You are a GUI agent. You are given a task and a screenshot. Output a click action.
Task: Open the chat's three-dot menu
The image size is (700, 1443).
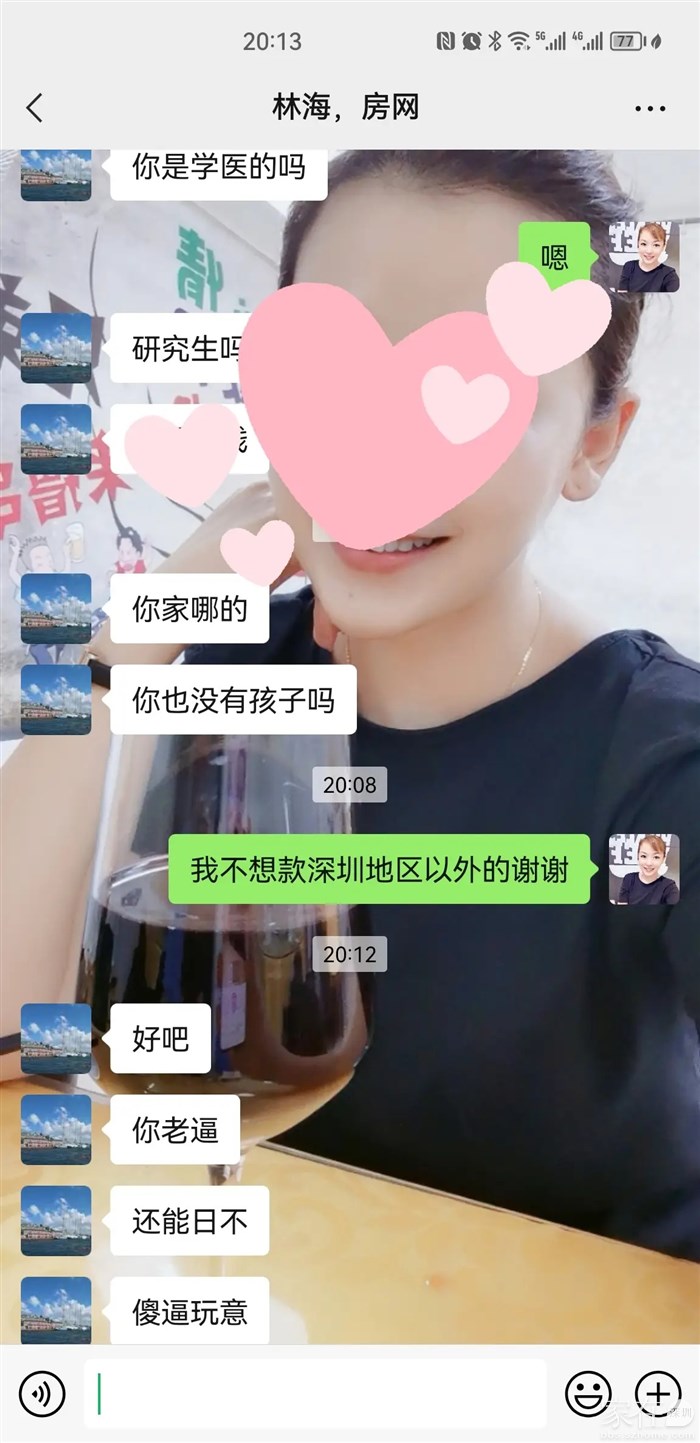coord(650,108)
